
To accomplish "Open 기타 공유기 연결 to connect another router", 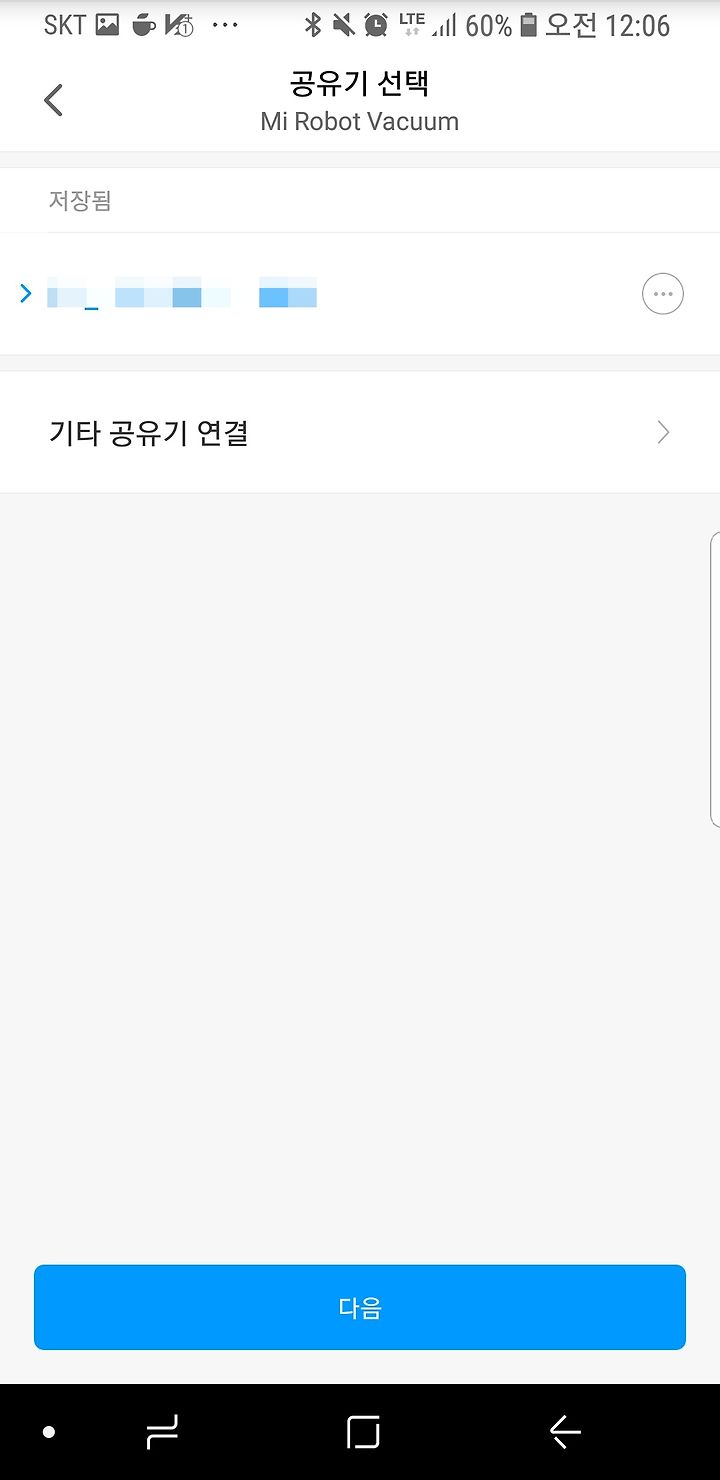I will pos(360,433).
